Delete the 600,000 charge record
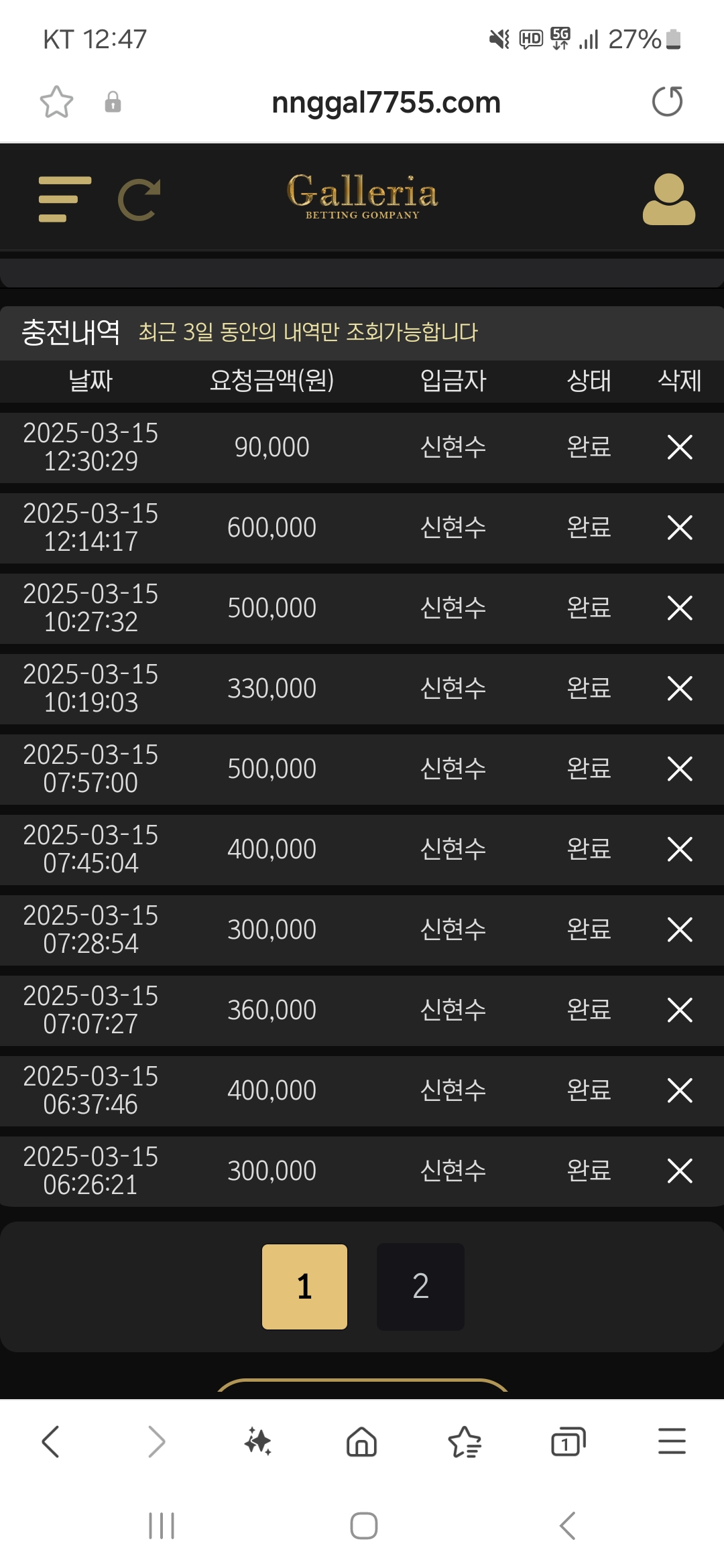 tap(680, 527)
